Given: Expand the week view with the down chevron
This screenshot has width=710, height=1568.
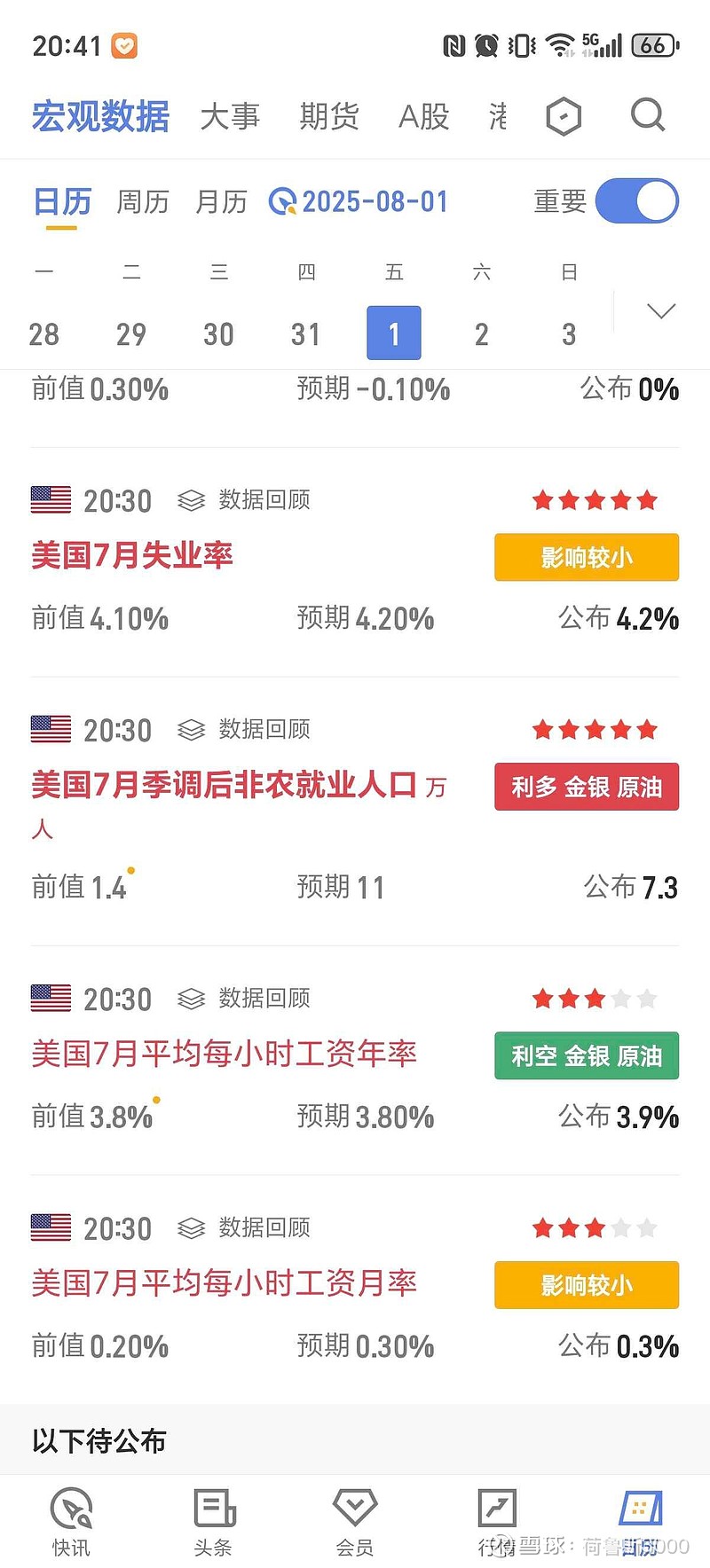Looking at the screenshot, I should pyautogui.click(x=660, y=310).
